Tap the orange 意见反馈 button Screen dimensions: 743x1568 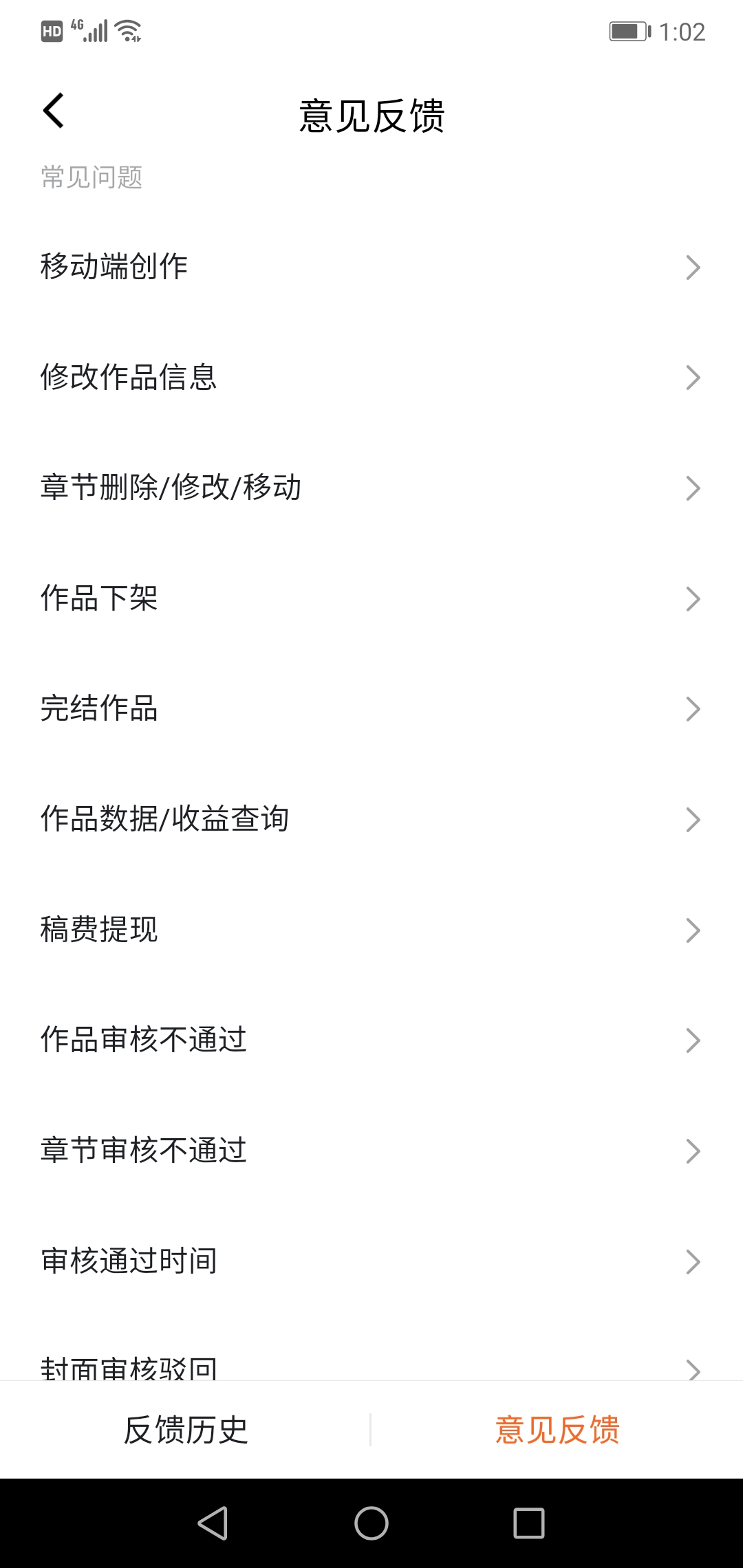tap(557, 1430)
